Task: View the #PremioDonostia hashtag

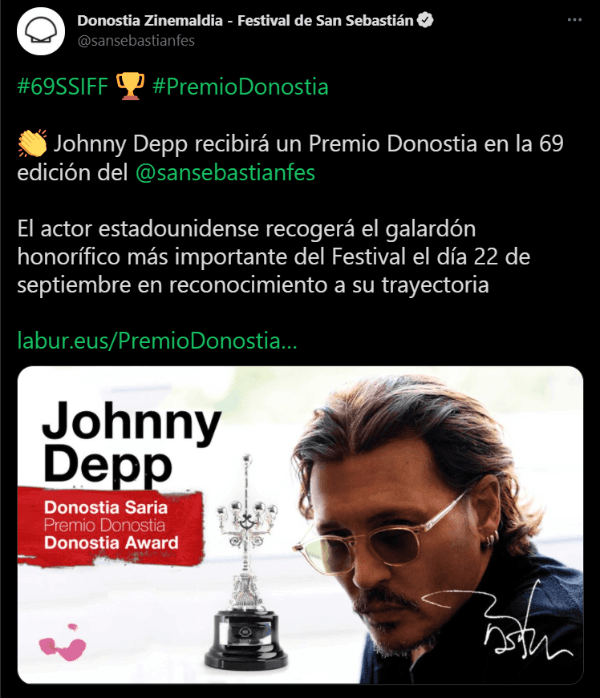Action: 241,87
